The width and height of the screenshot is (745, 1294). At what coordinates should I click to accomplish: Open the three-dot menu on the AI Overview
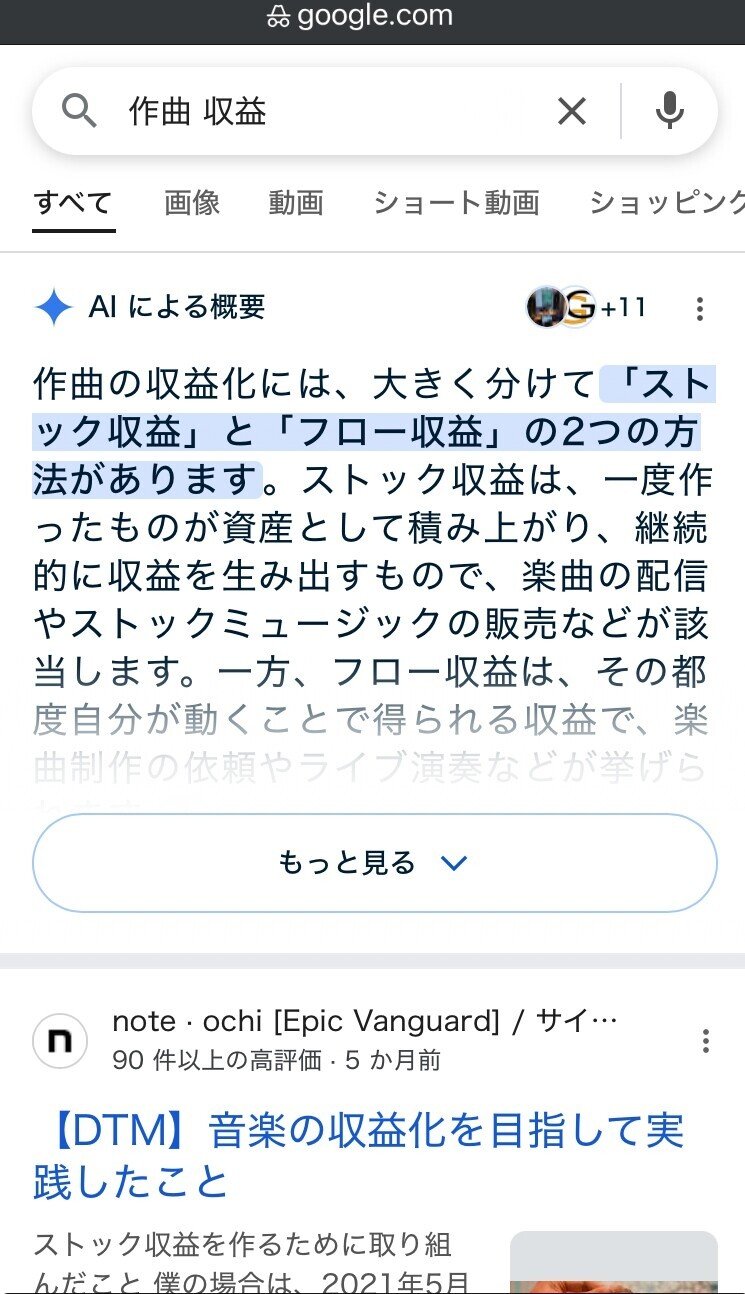tap(699, 310)
